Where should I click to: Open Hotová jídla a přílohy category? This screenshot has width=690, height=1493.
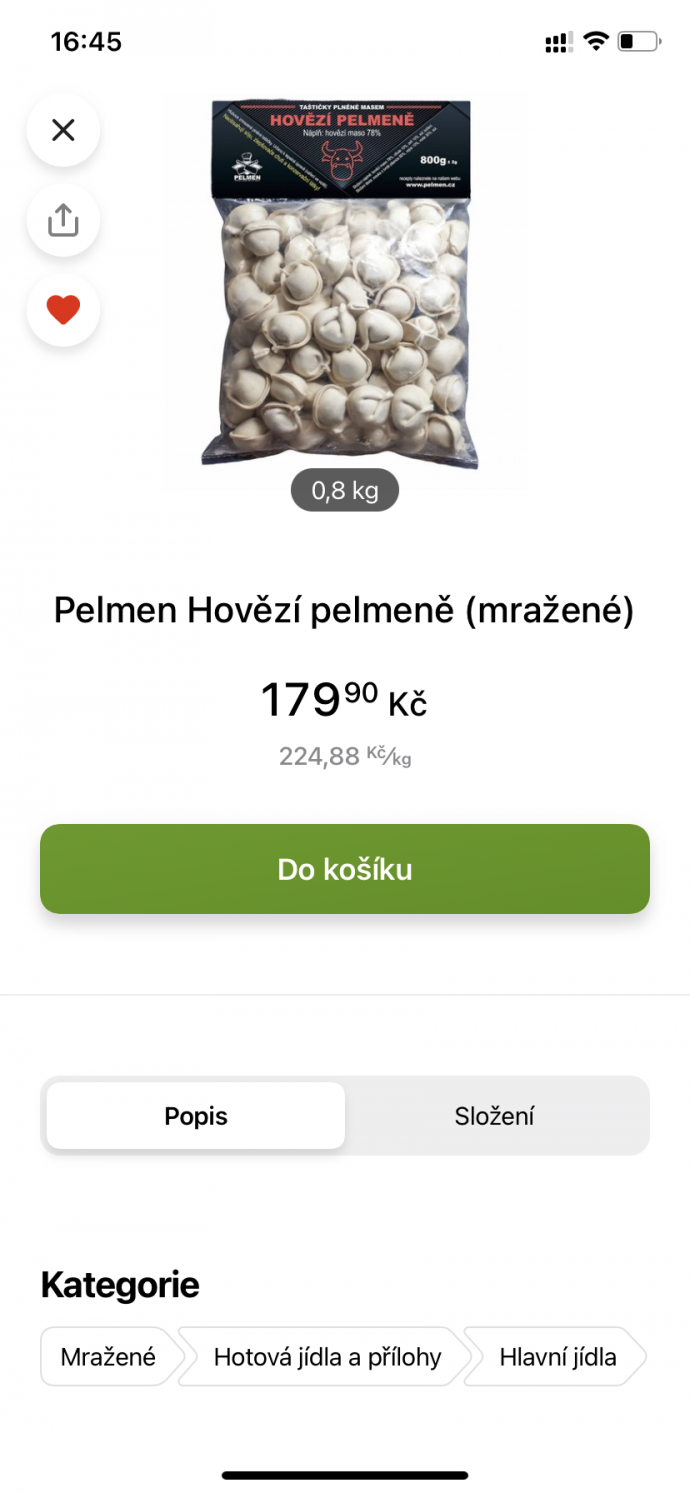327,1357
